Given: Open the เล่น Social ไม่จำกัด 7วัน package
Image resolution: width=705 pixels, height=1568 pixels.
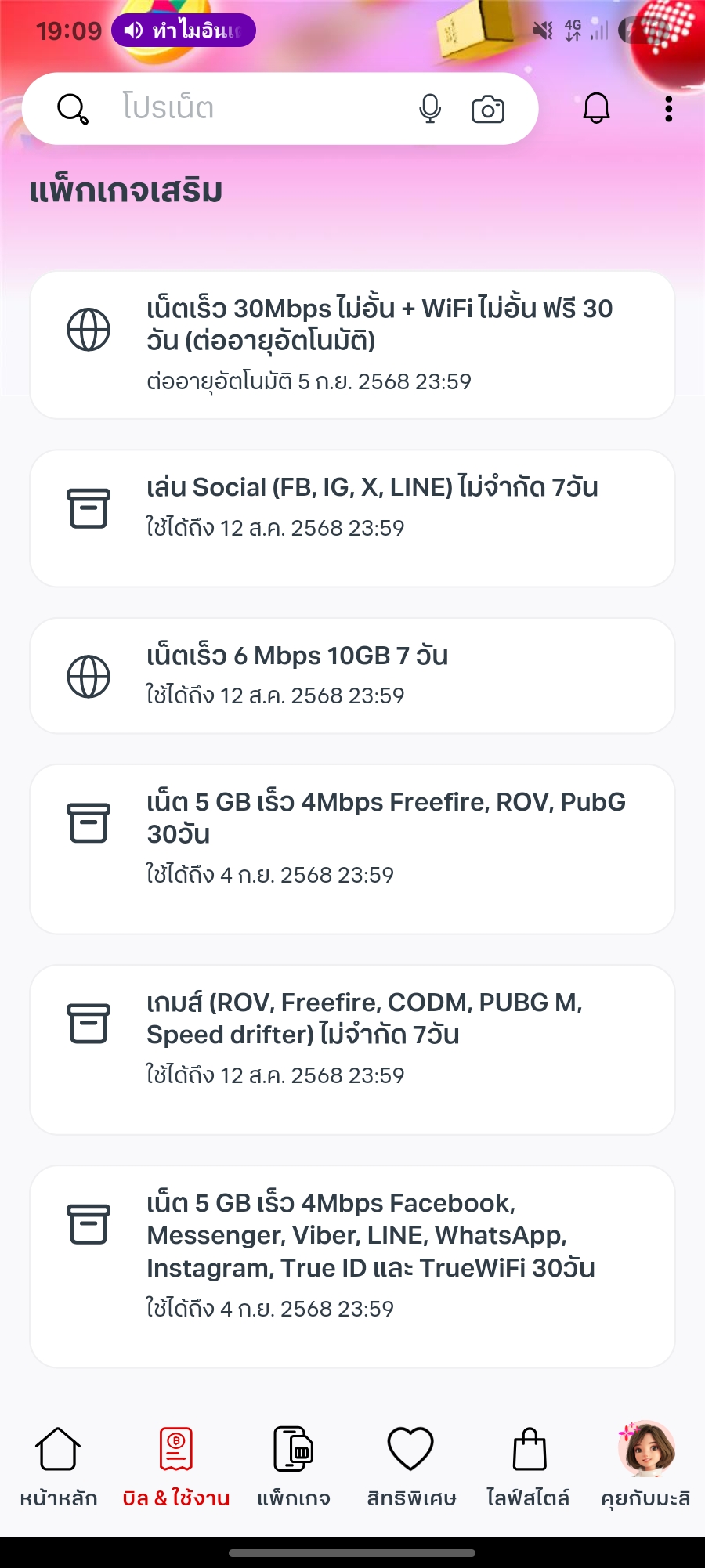Looking at the screenshot, I should click(x=352, y=518).
